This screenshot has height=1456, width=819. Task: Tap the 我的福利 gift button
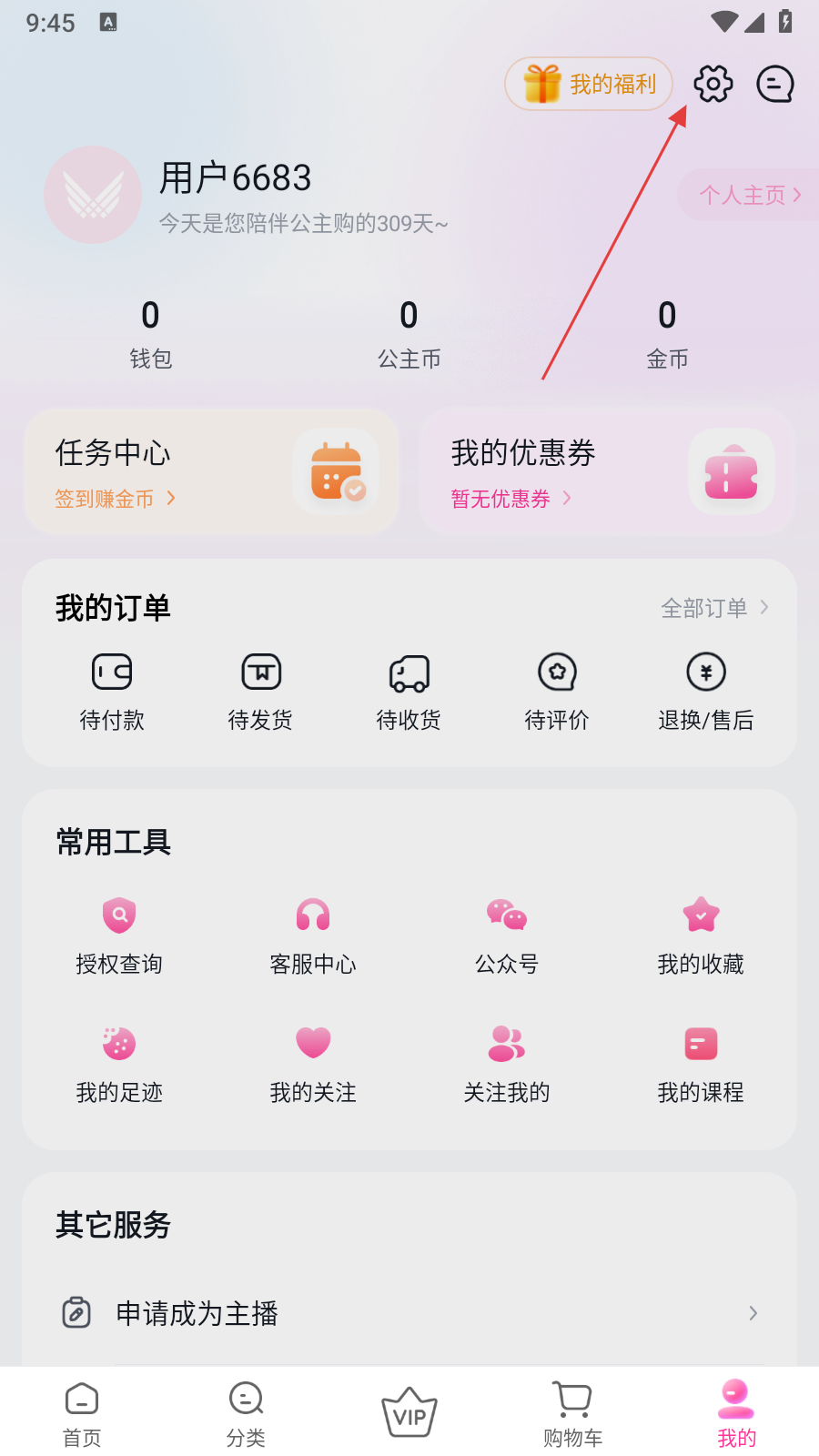point(589,84)
